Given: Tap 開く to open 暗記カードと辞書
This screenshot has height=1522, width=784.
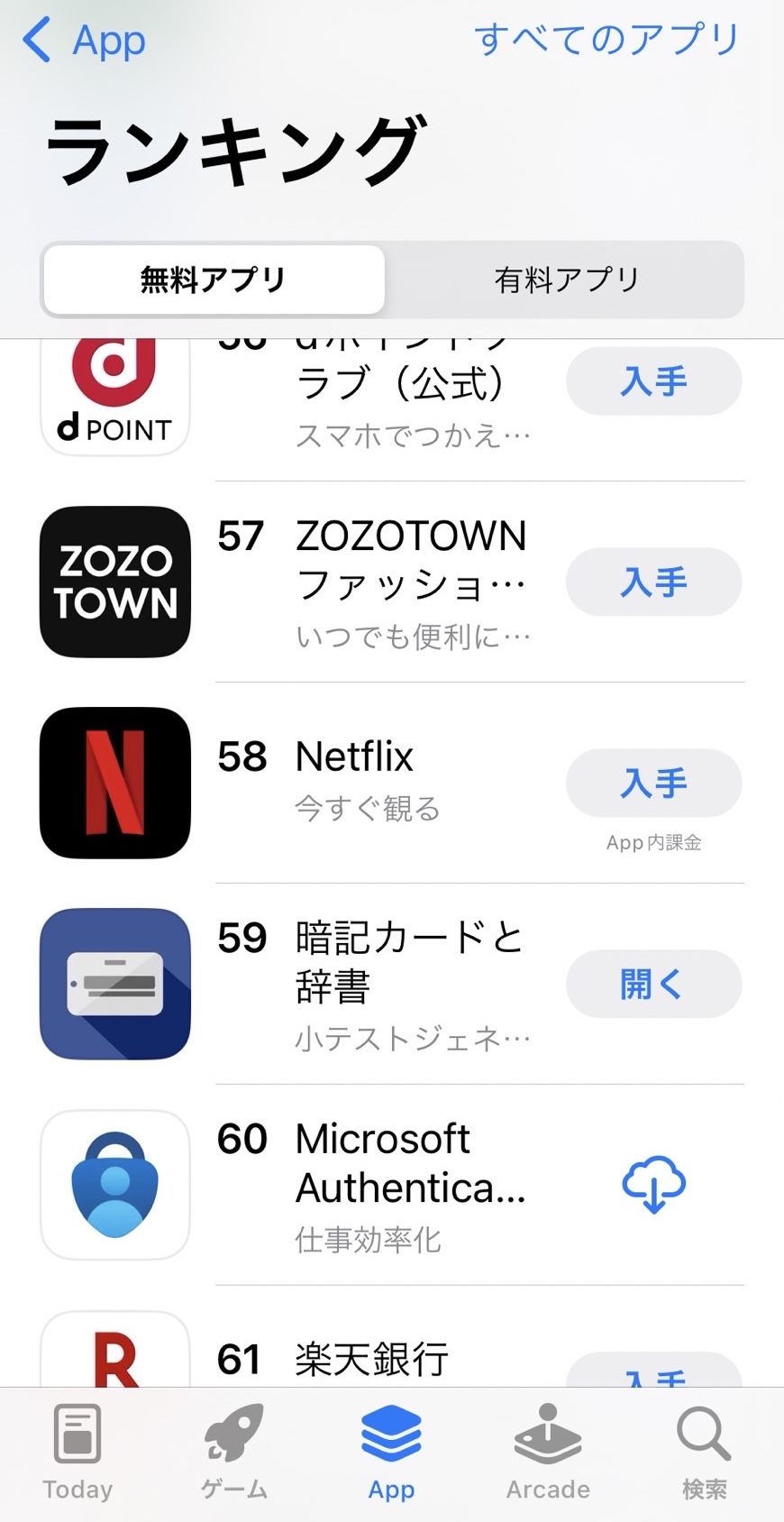Looking at the screenshot, I should click(653, 984).
